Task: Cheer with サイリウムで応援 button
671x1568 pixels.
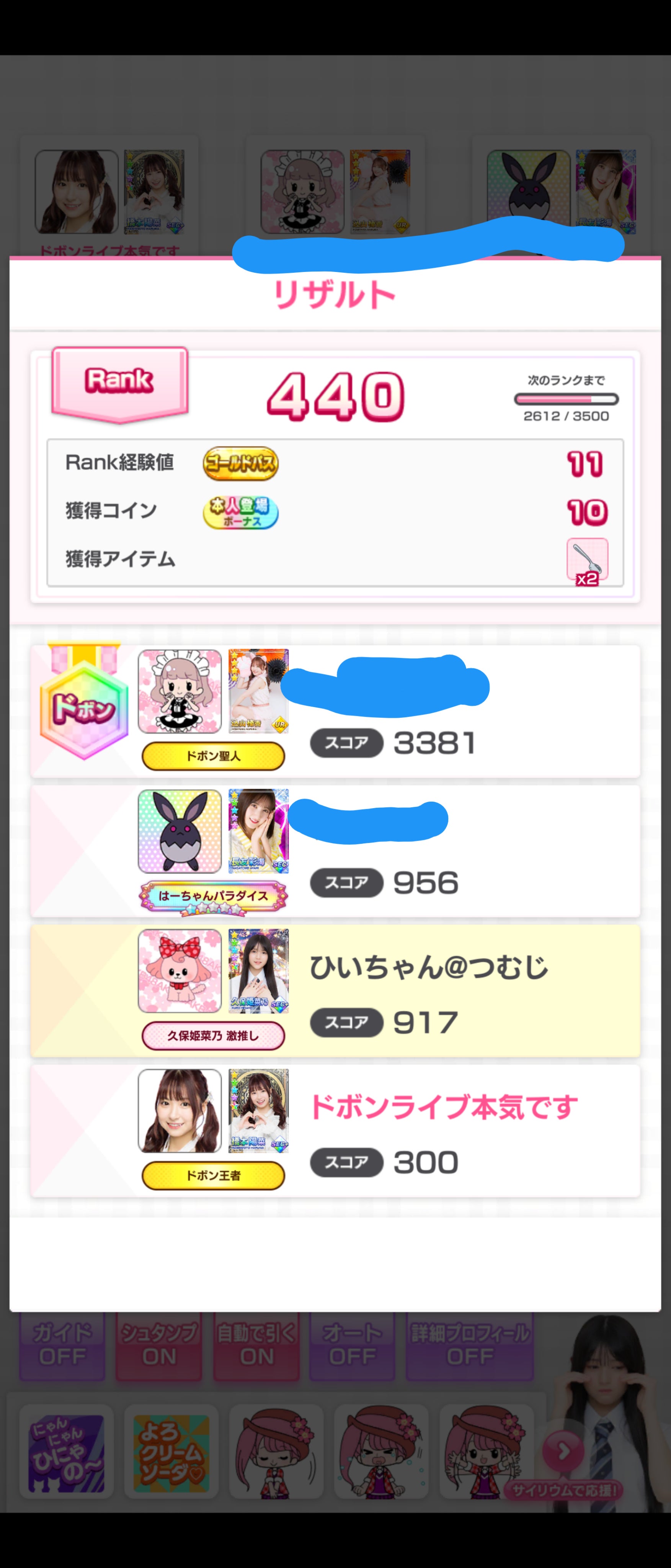Action: coord(563,1490)
